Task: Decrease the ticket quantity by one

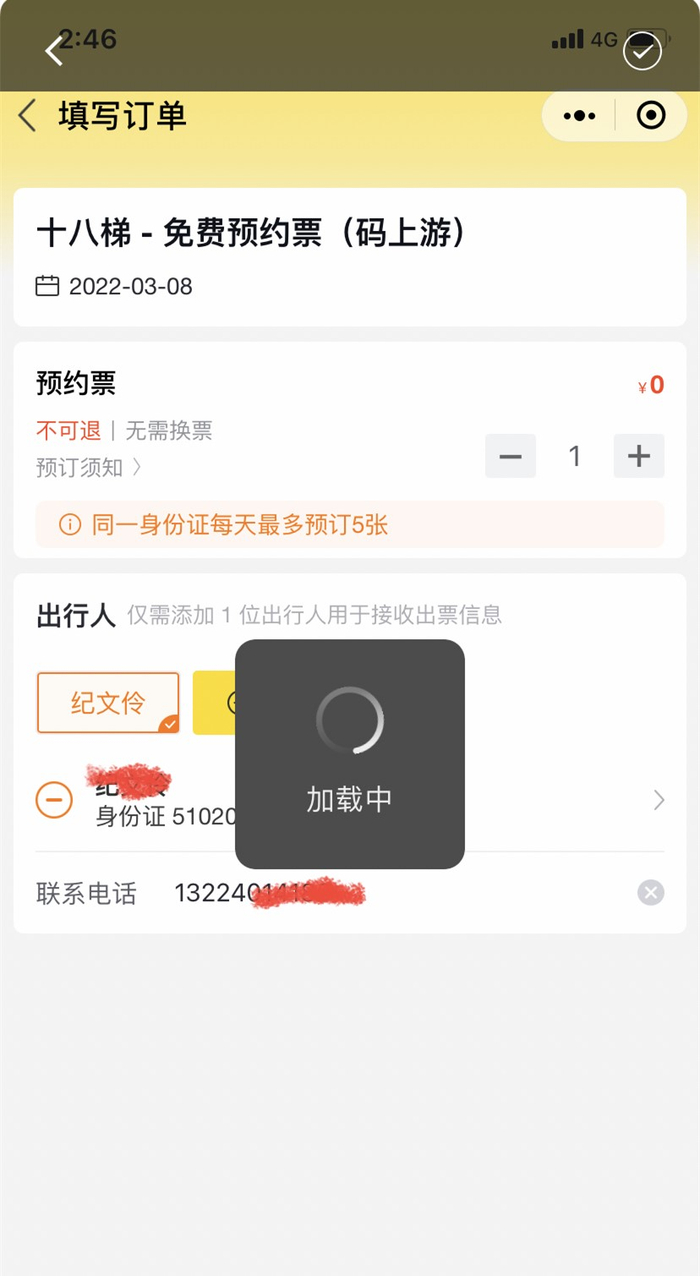Action: point(511,457)
